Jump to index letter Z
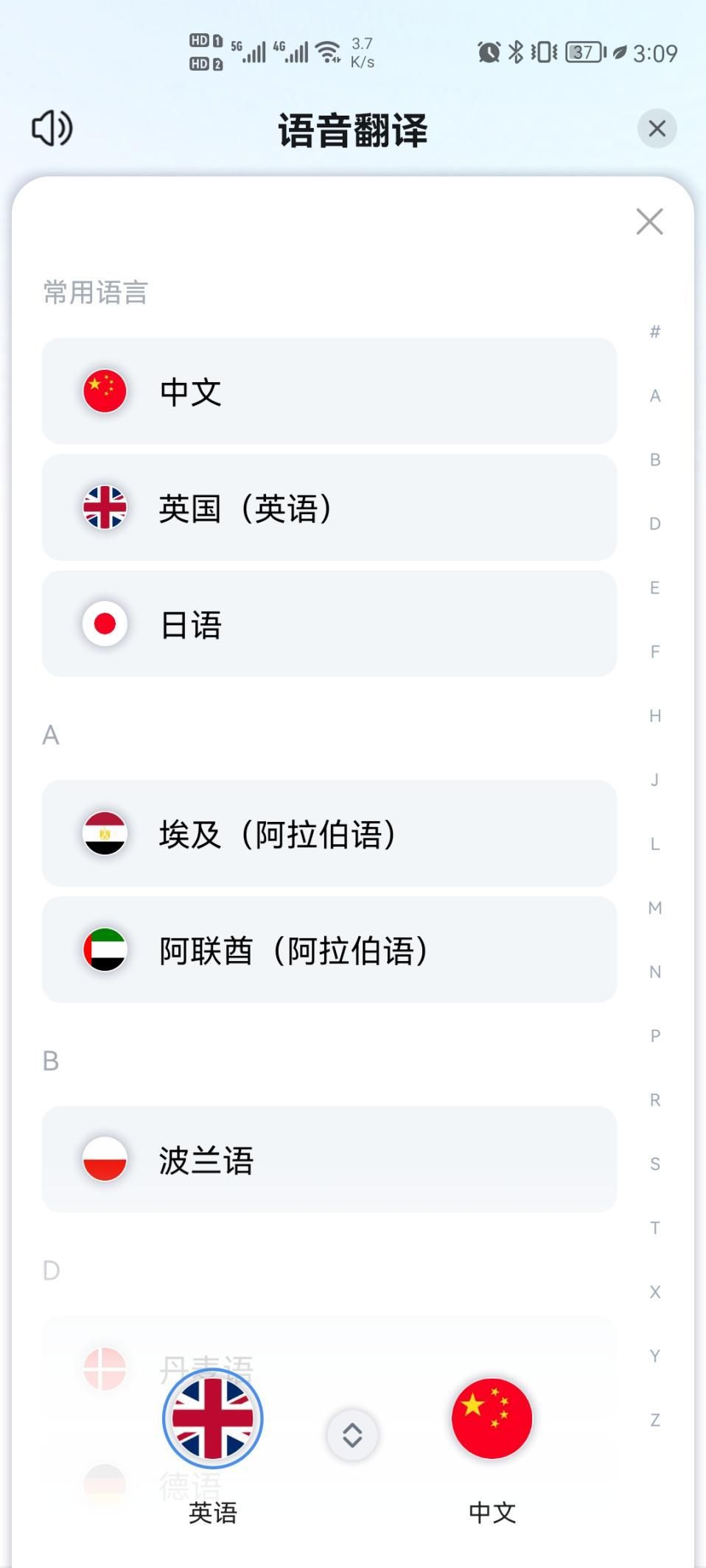 click(655, 1420)
